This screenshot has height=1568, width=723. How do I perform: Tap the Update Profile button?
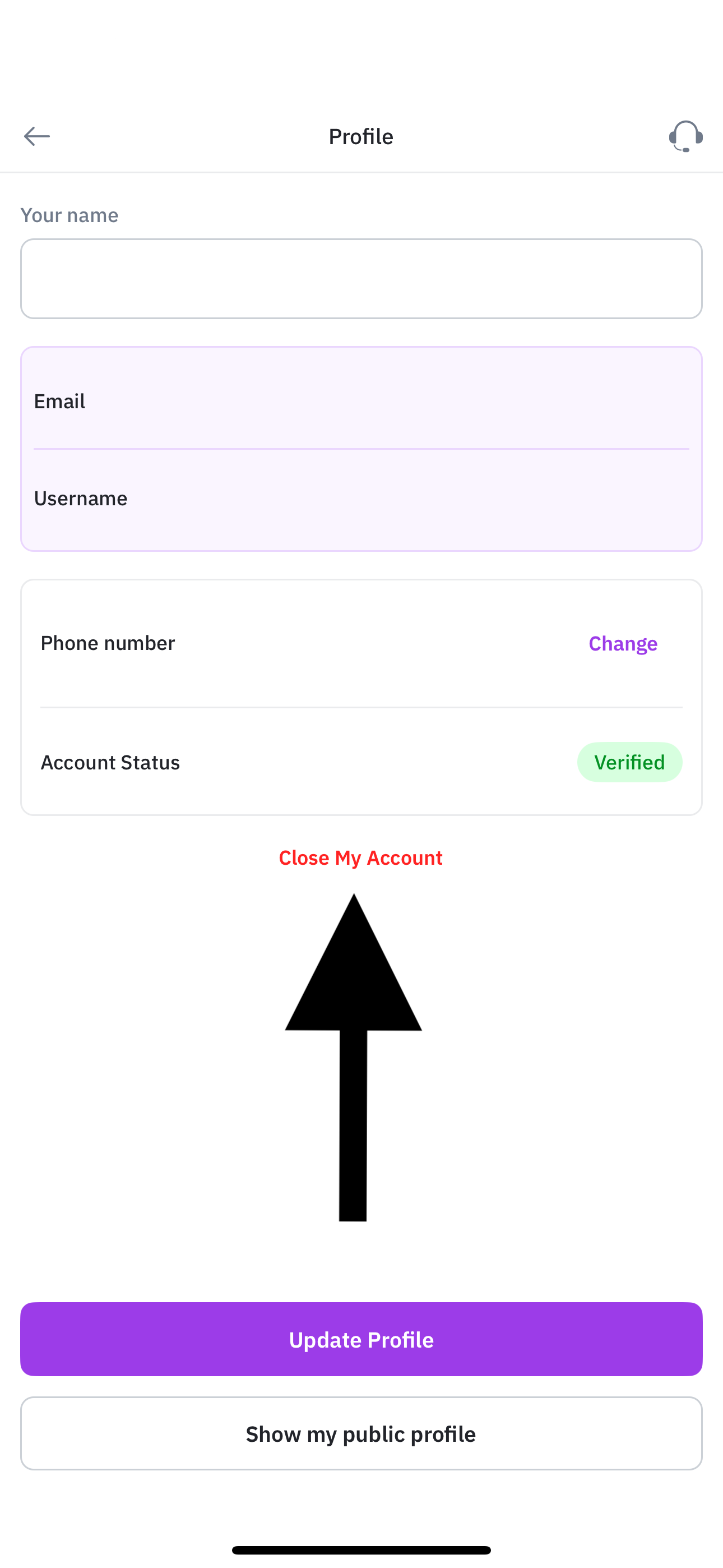pyautogui.click(x=361, y=1339)
